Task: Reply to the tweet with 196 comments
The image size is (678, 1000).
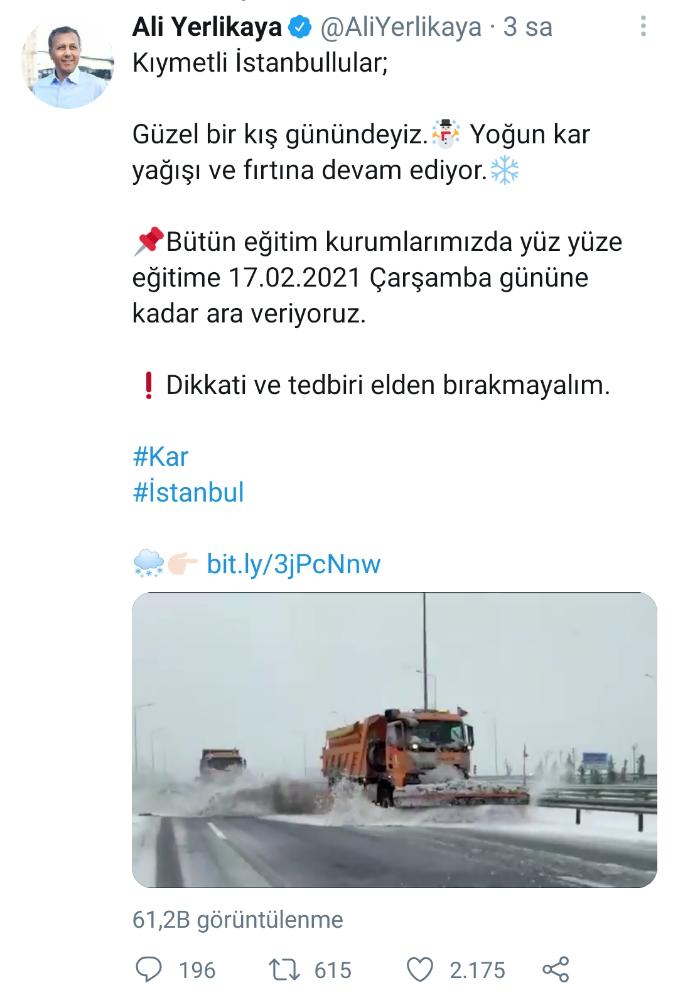Action: point(148,969)
